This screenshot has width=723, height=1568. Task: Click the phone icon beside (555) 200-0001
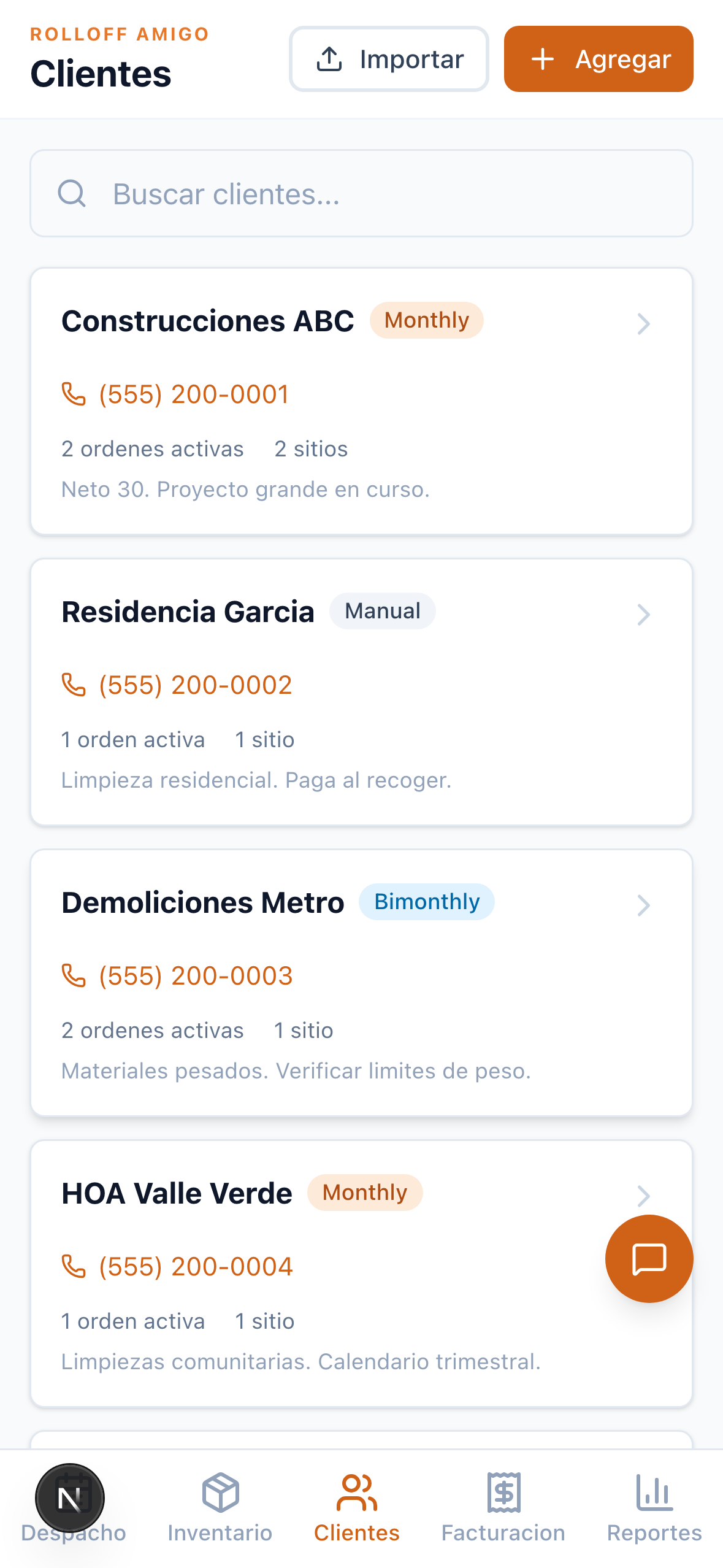pyautogui.click(x=73, y=394)
